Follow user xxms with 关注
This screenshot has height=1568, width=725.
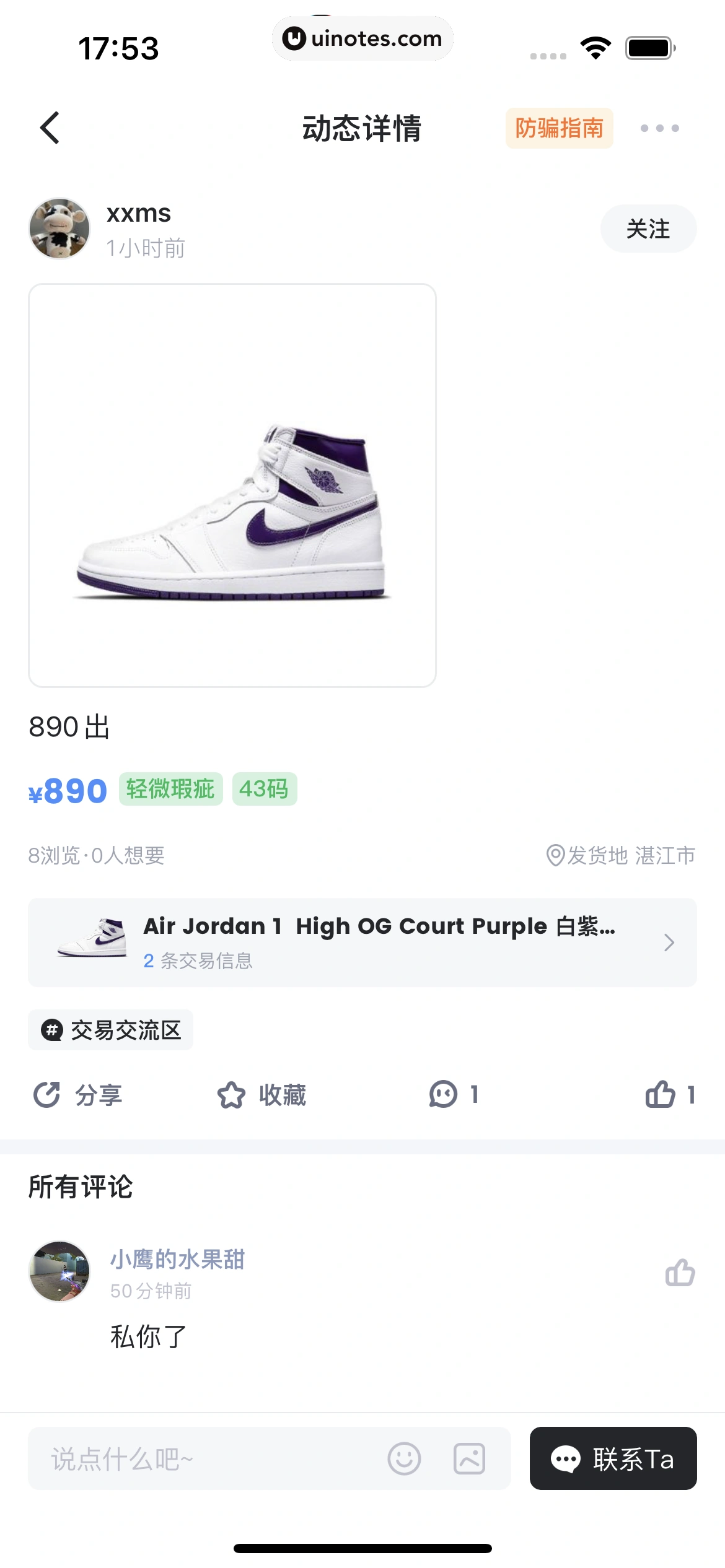point(648,229)
